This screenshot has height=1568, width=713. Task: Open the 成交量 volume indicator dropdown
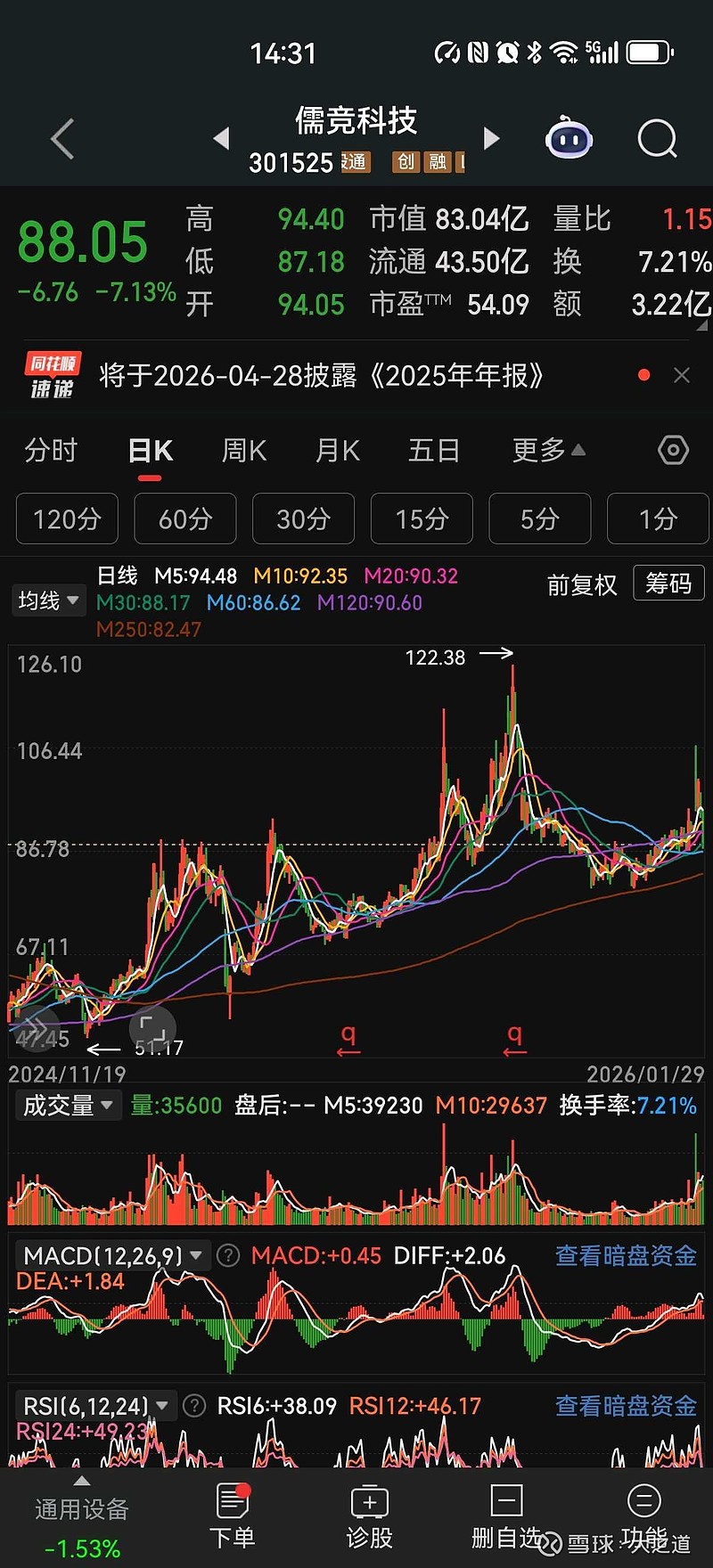pyautogui.click(x=69, y=1105)
